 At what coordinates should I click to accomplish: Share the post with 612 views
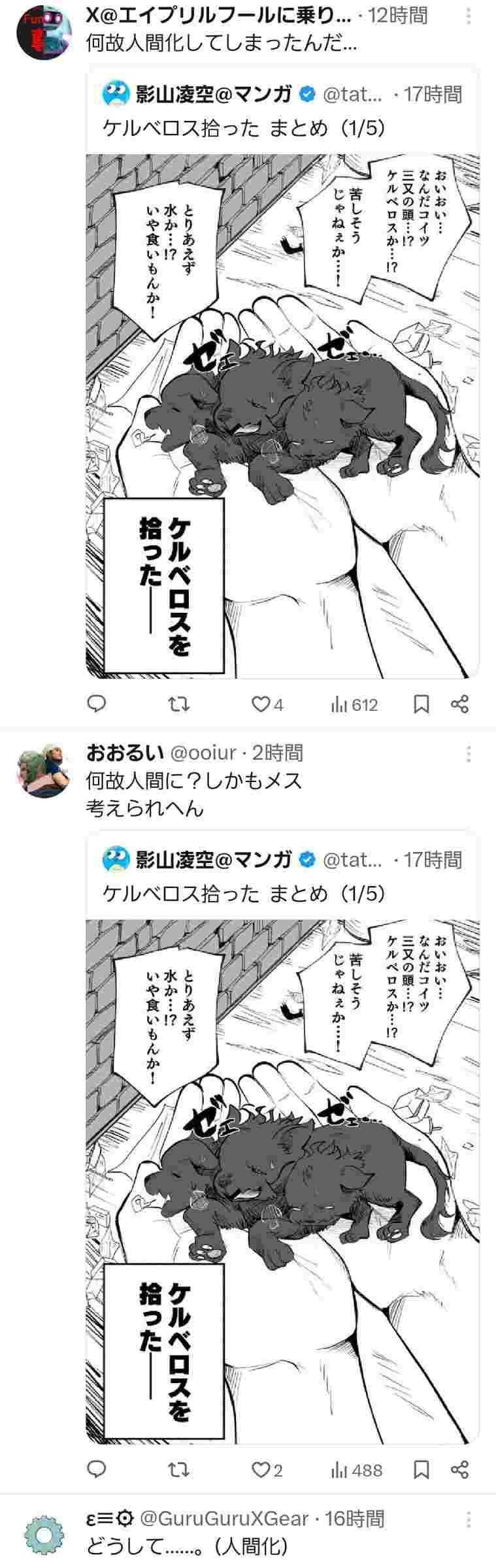[x=460, y=704]
